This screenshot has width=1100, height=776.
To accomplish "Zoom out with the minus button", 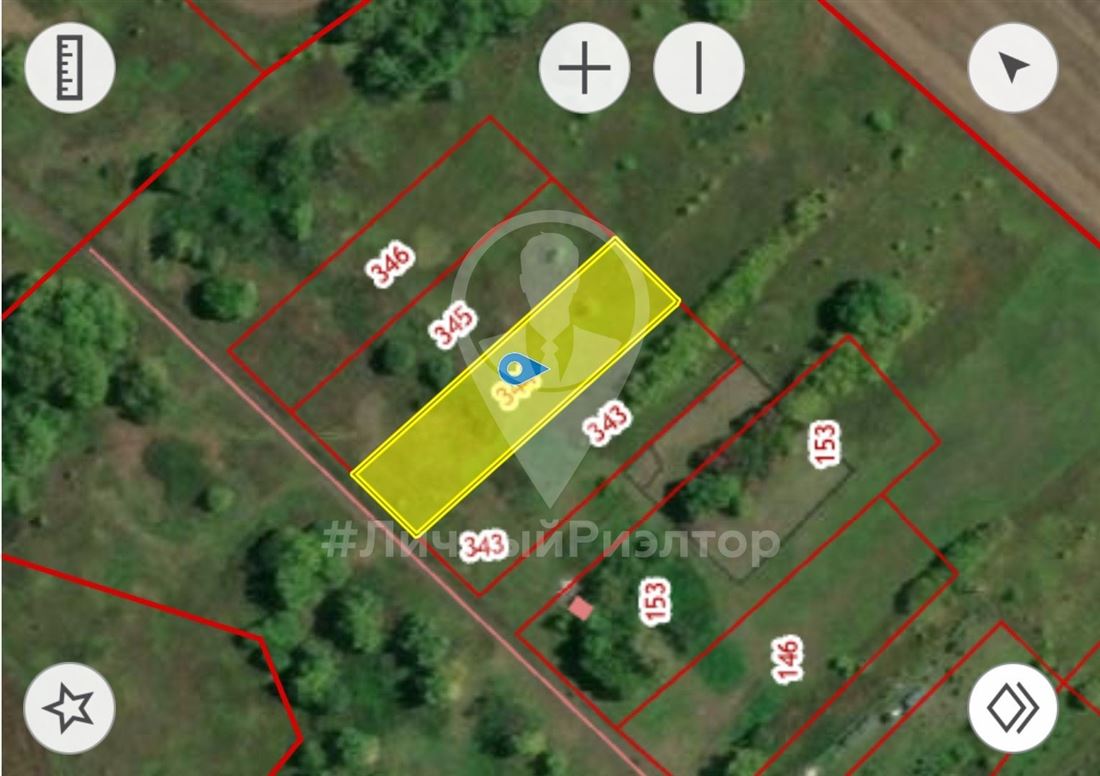I will [x=698, y=68].
